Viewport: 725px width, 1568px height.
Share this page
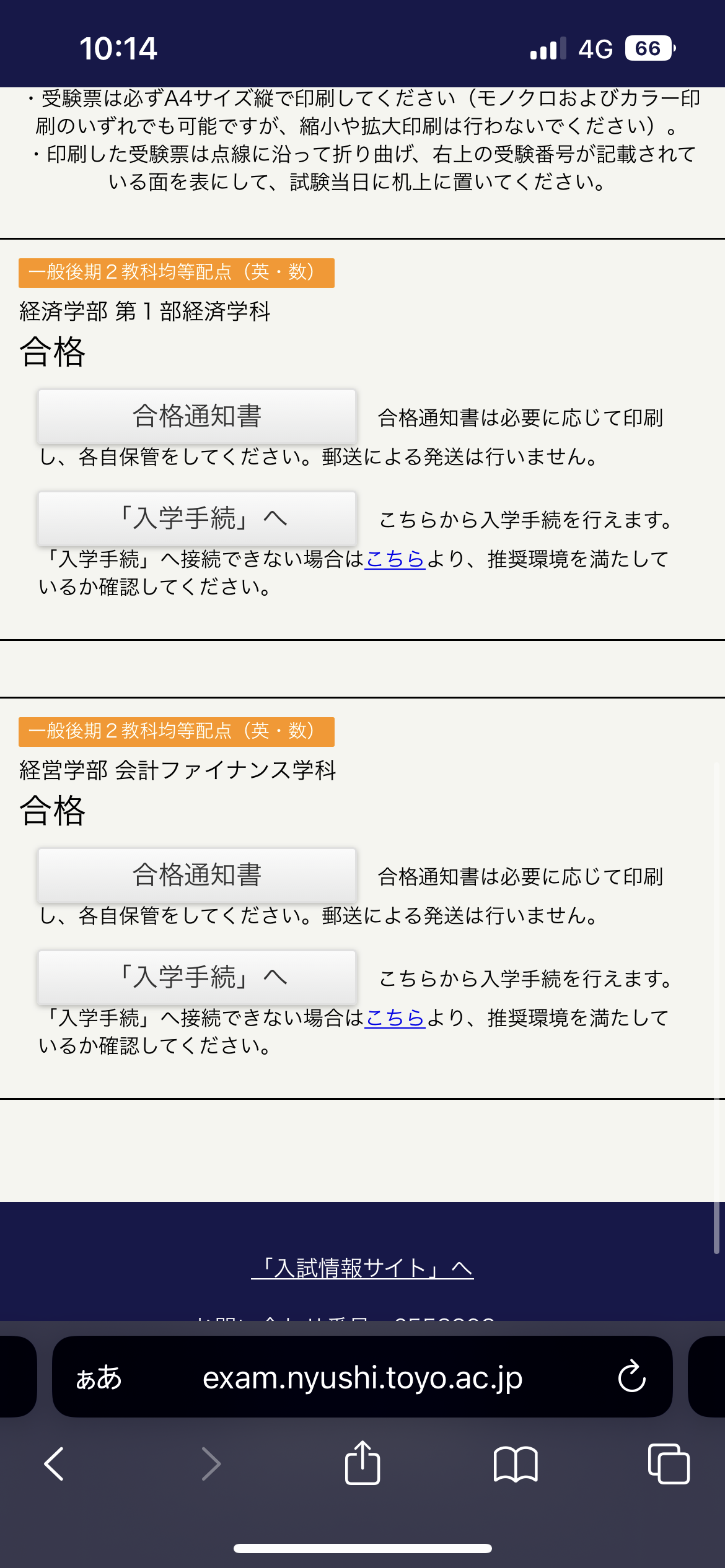click(362, 1463)
